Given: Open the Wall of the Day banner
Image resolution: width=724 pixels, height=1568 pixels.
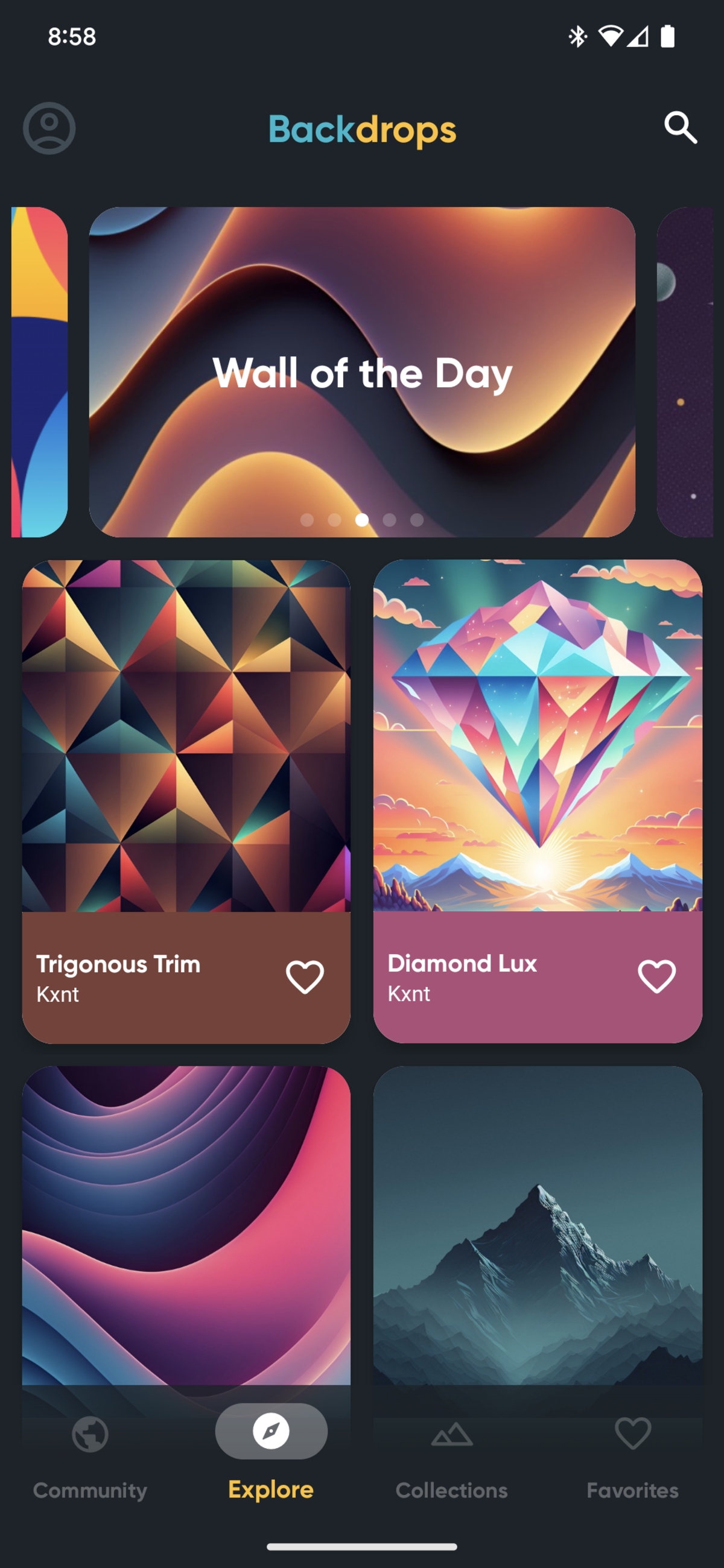Looking at the screenshot, I should click(361, 372).
